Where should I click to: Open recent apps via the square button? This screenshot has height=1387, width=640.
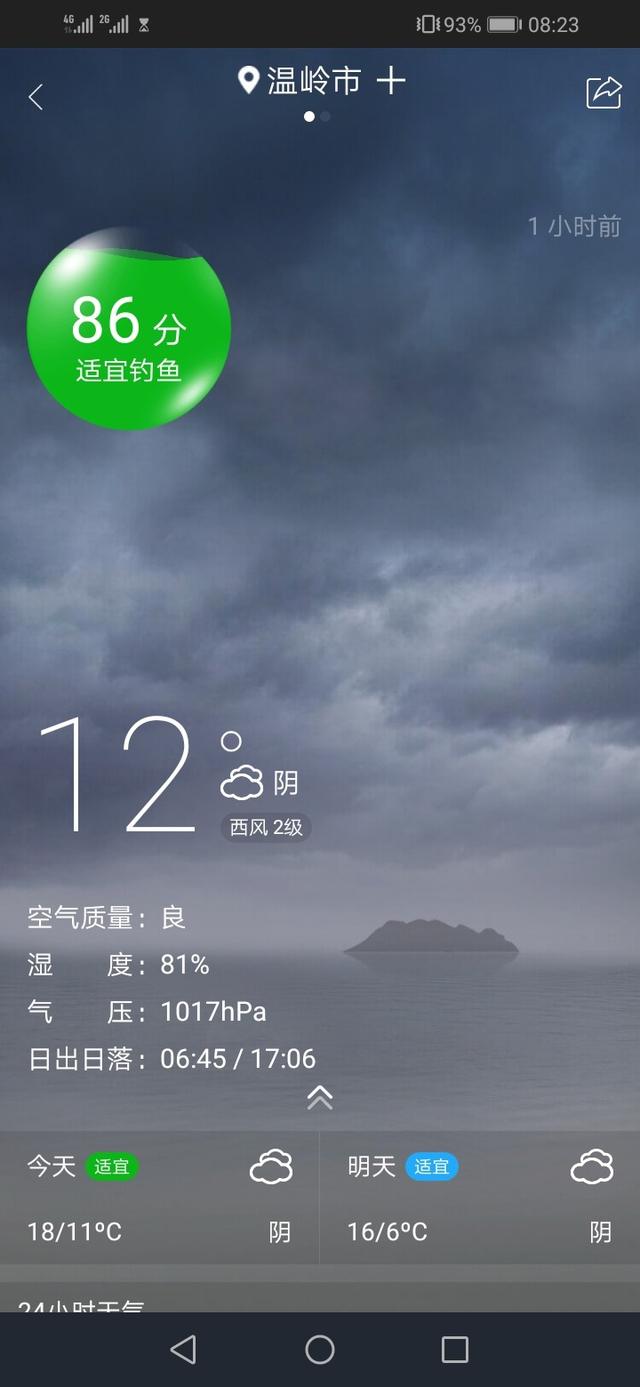[455, 1349]
